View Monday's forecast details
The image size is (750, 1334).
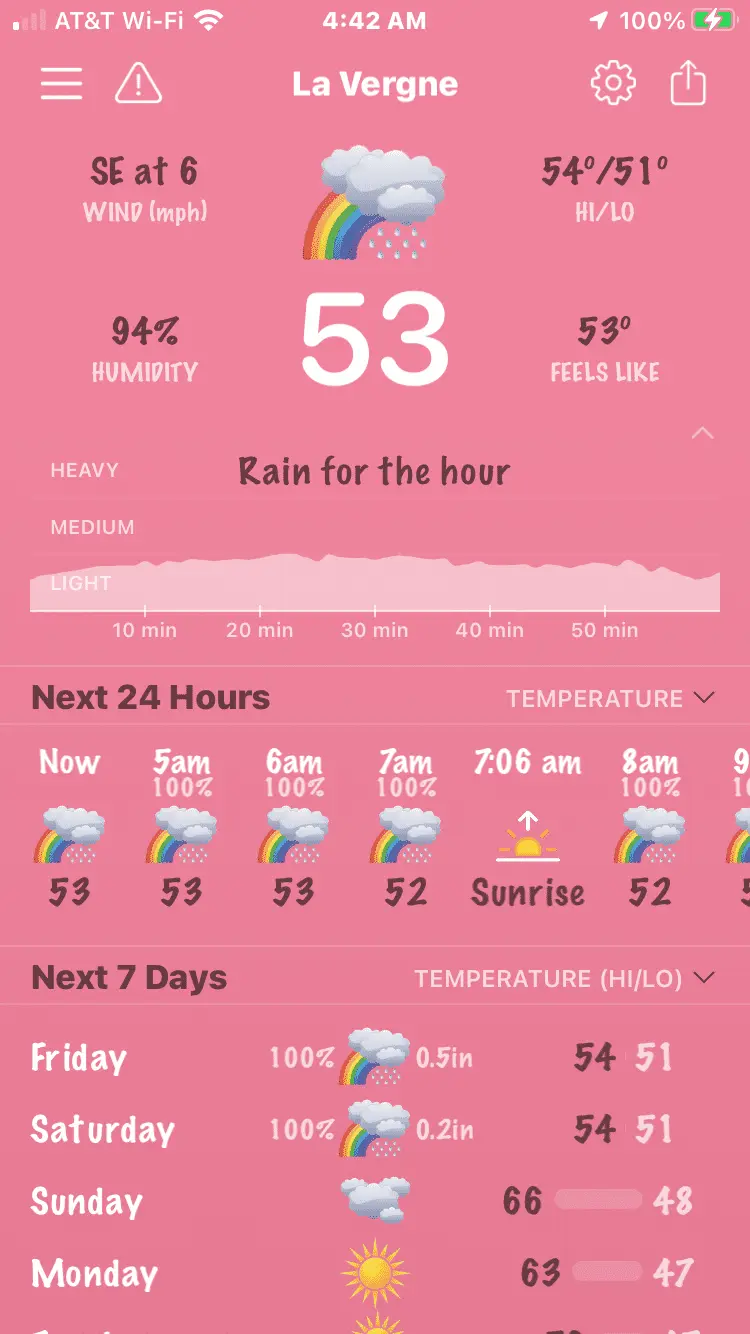tap(375, 1273)
